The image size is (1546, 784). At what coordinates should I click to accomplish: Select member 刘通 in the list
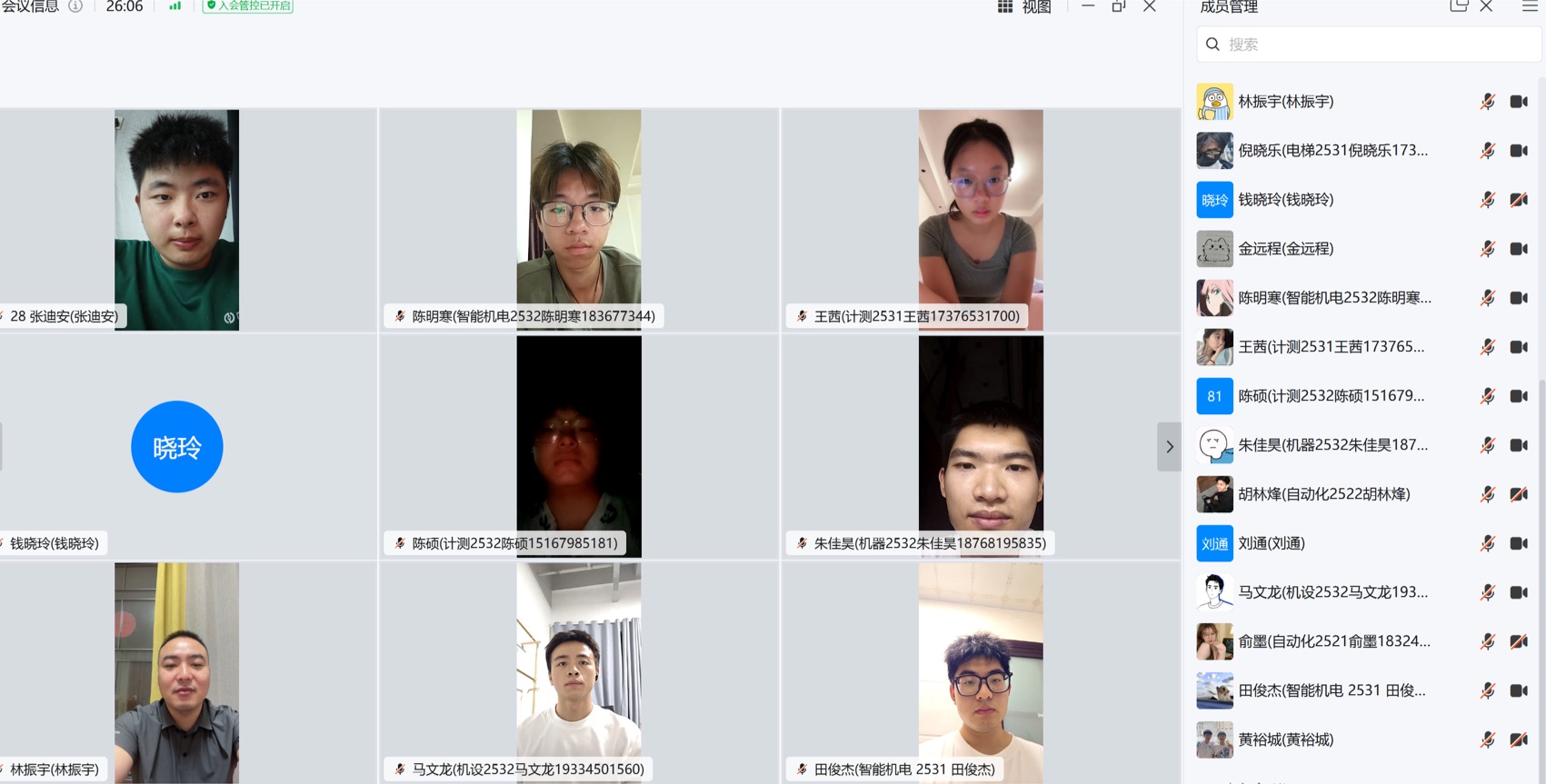click(1271, 543)
